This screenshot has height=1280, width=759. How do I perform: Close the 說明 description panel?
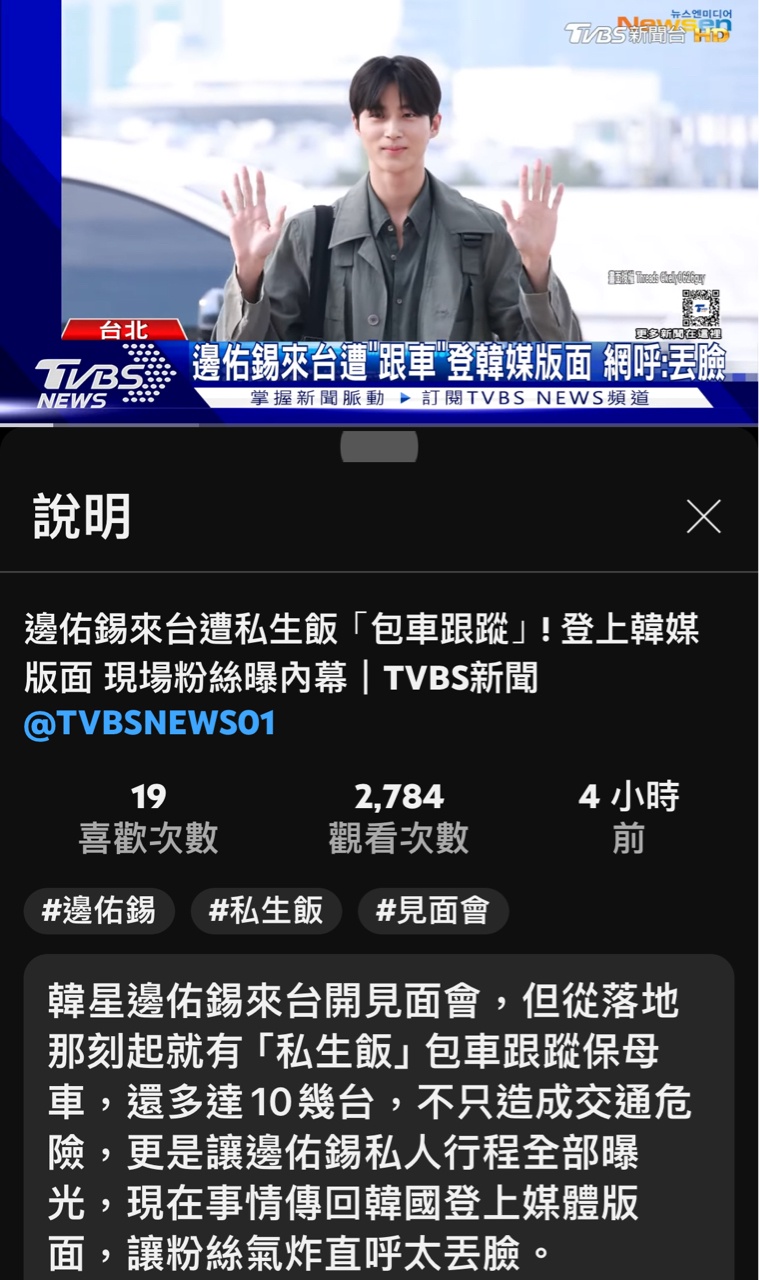703,516
